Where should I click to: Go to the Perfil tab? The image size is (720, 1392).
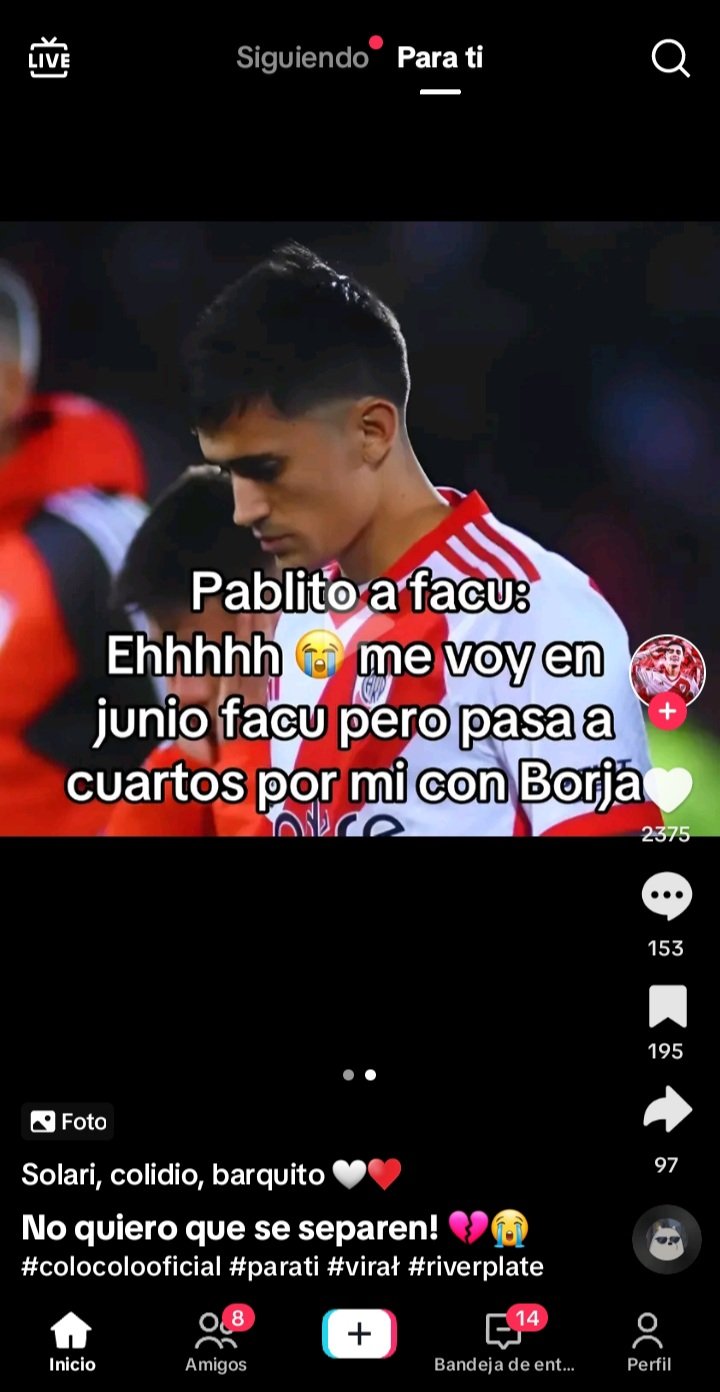click(648, 1342)
